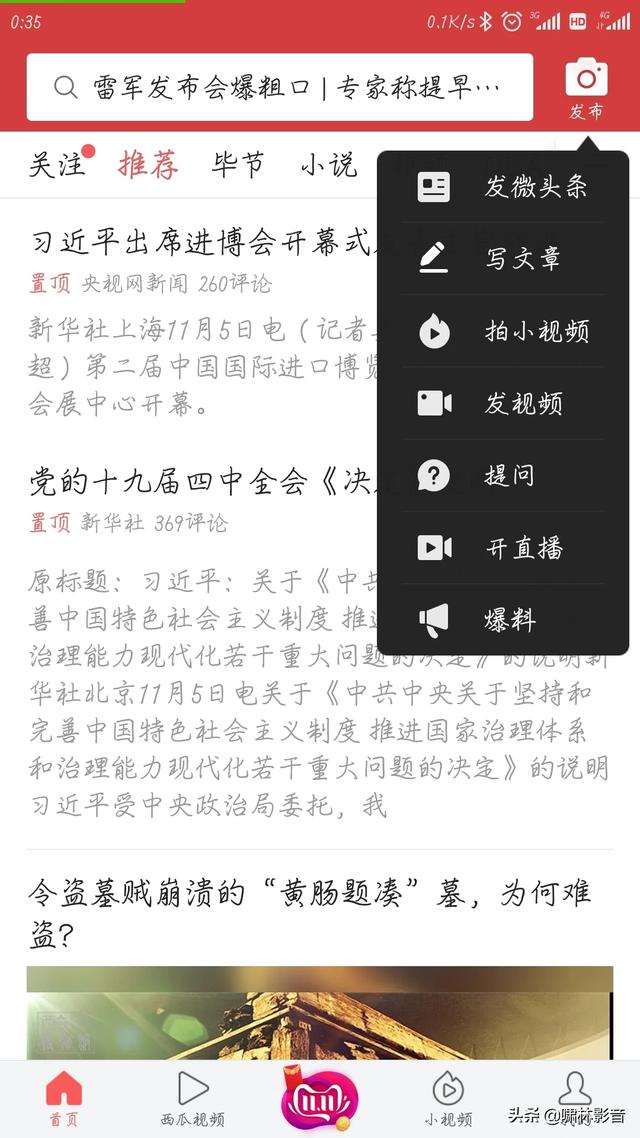
Task: Tap 拍小视频 in the popup menu
Action: click(503, 331)
